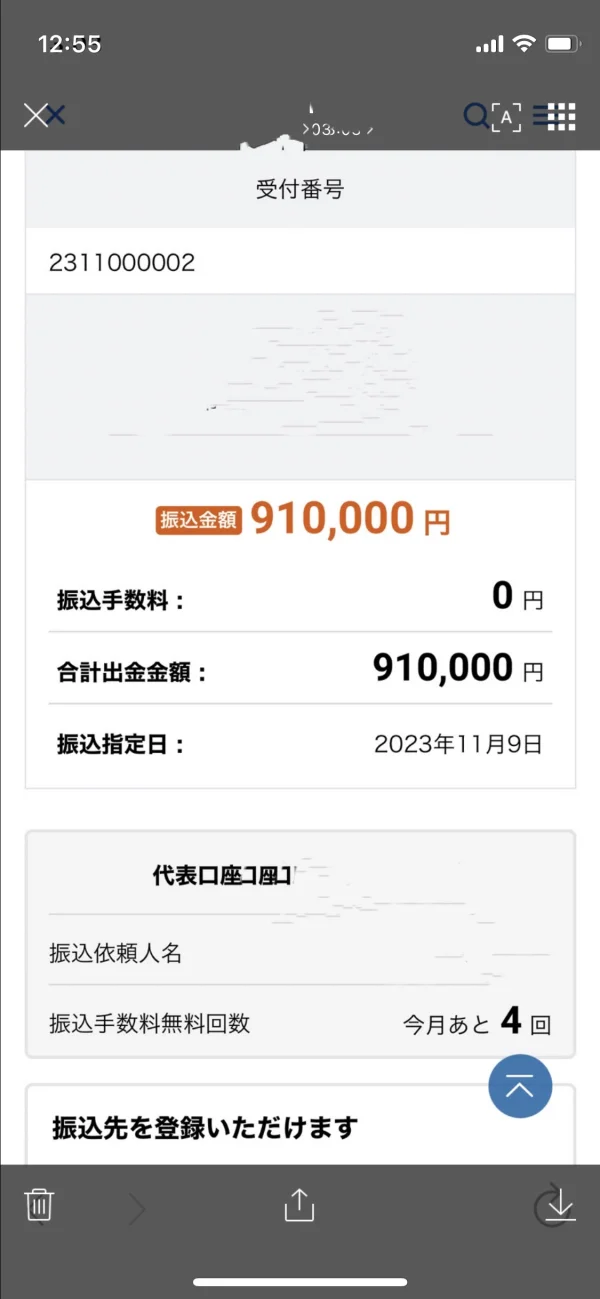Open the text recognition scan icon

(507, 117)
